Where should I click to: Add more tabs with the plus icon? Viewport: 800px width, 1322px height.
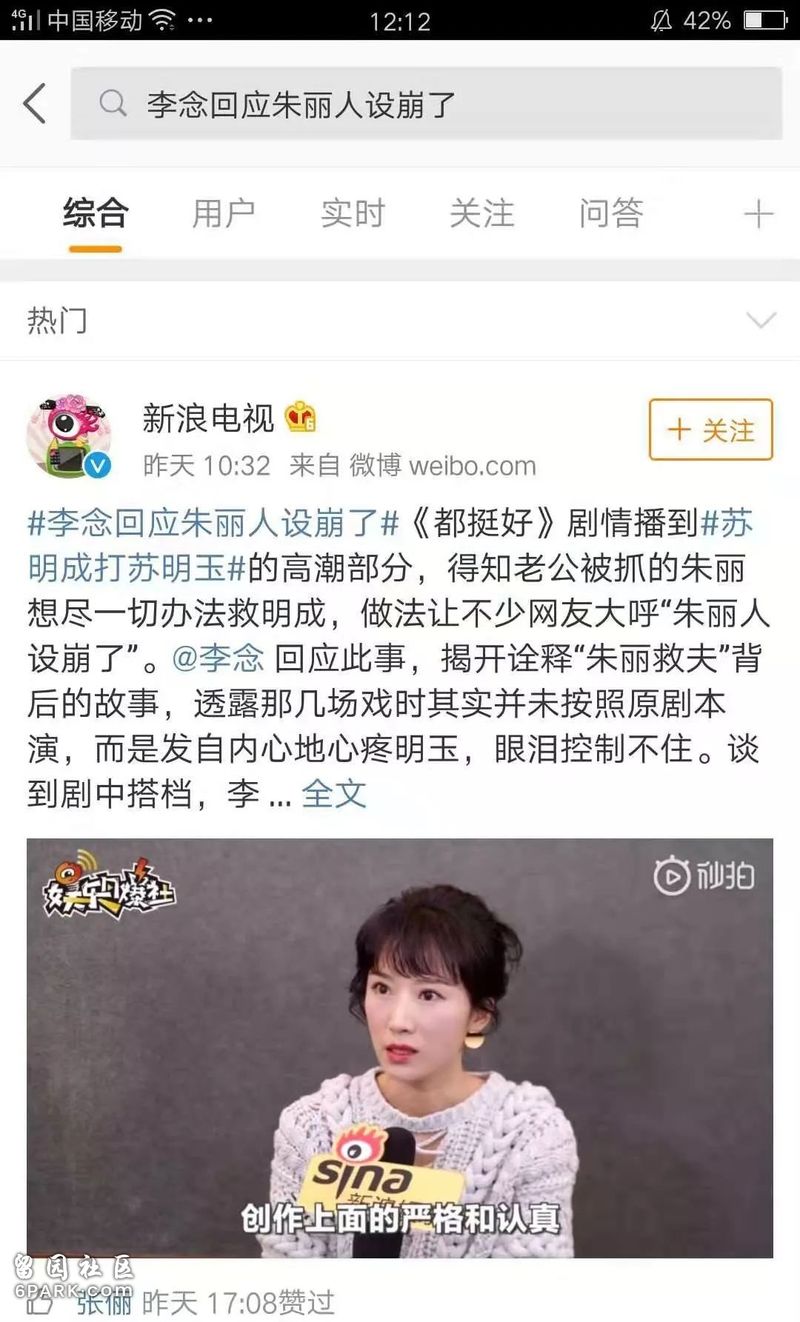758,213
